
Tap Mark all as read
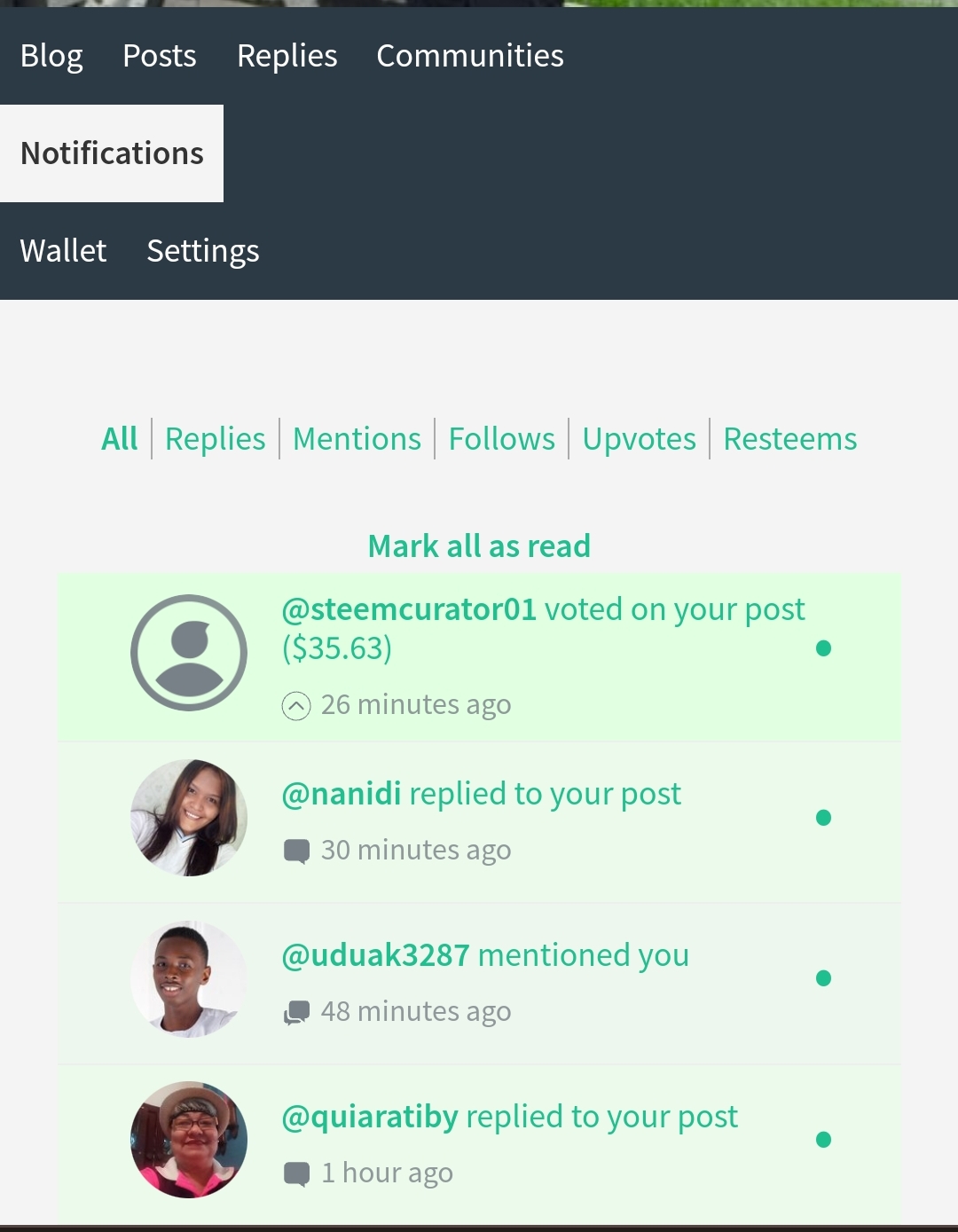tap(479, 546)
